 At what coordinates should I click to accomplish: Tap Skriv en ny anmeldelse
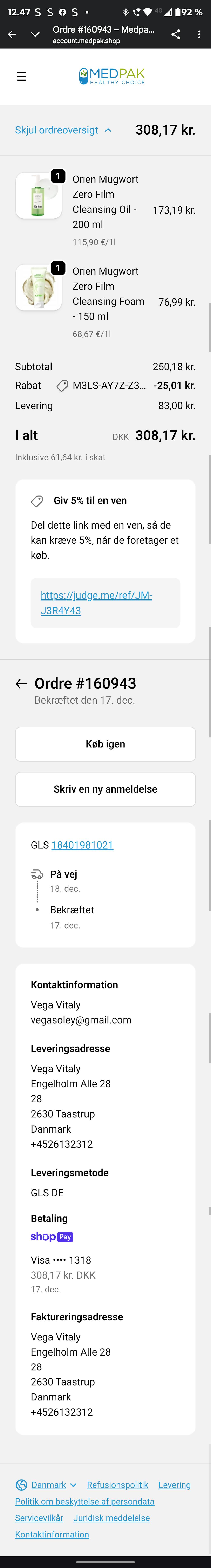[105, 789]
